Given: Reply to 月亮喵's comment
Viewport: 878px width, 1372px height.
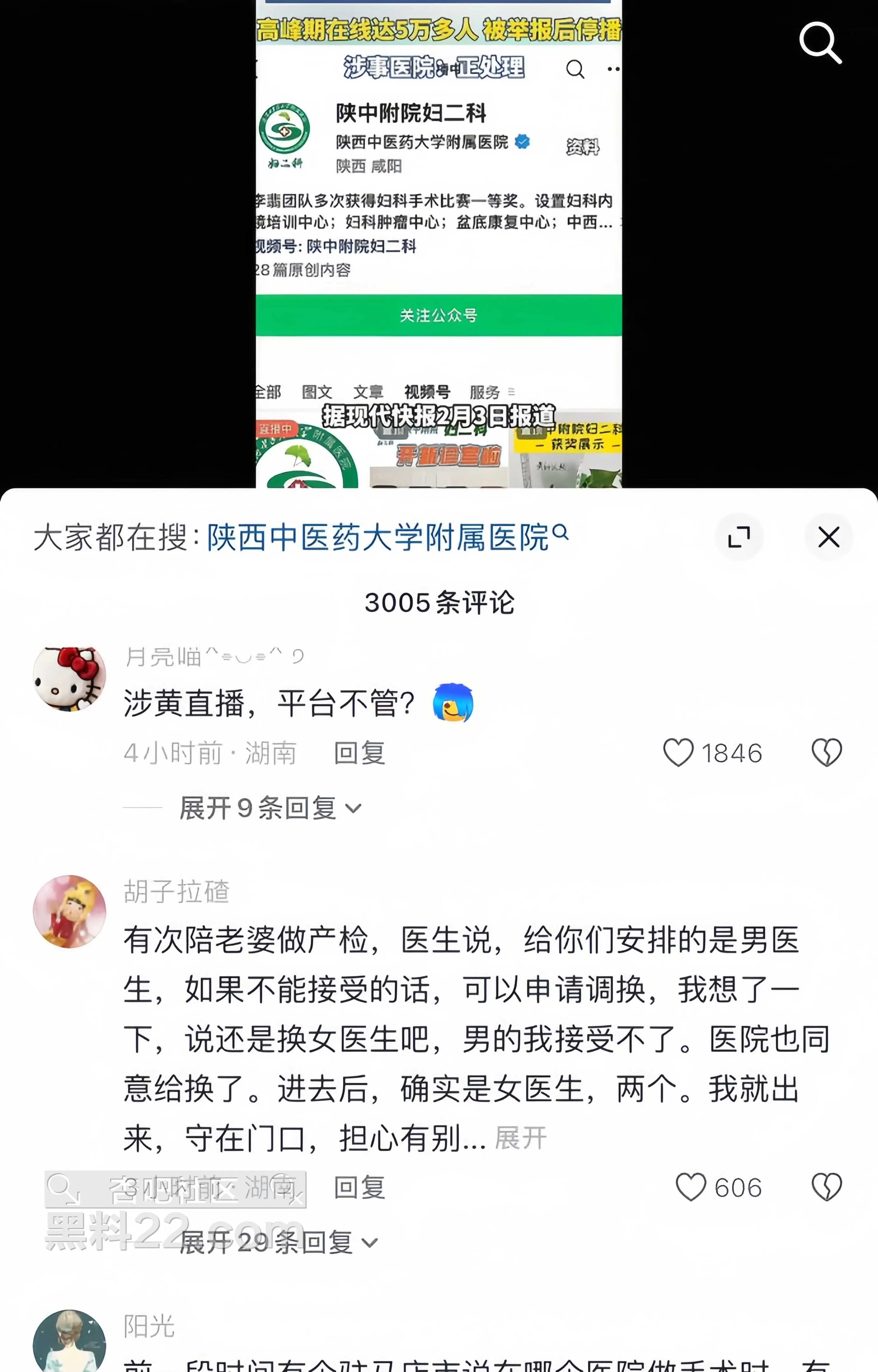Looking at the screenshot, I should (359, 753).
